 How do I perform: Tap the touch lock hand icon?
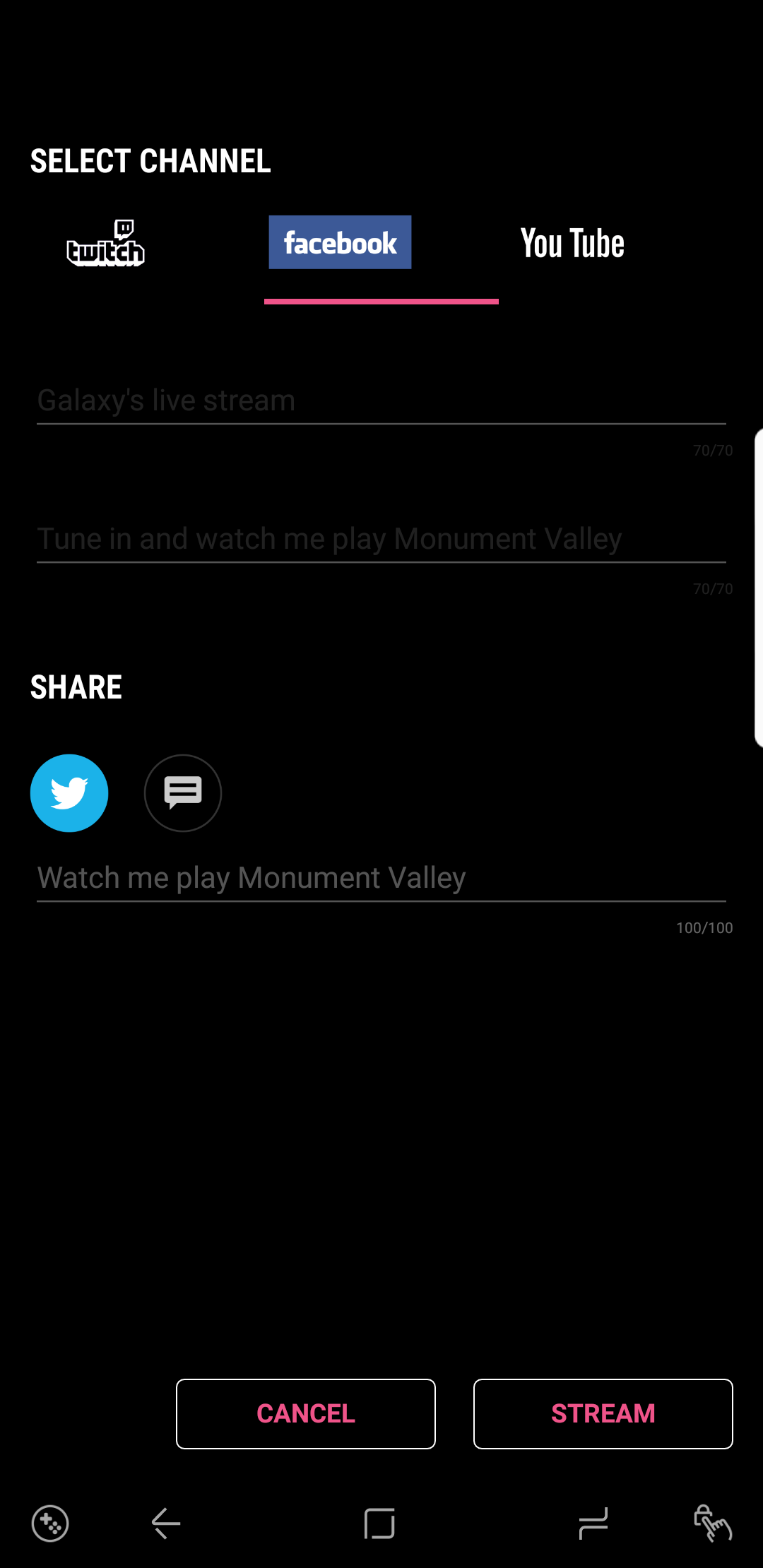tap(712, 1524)
